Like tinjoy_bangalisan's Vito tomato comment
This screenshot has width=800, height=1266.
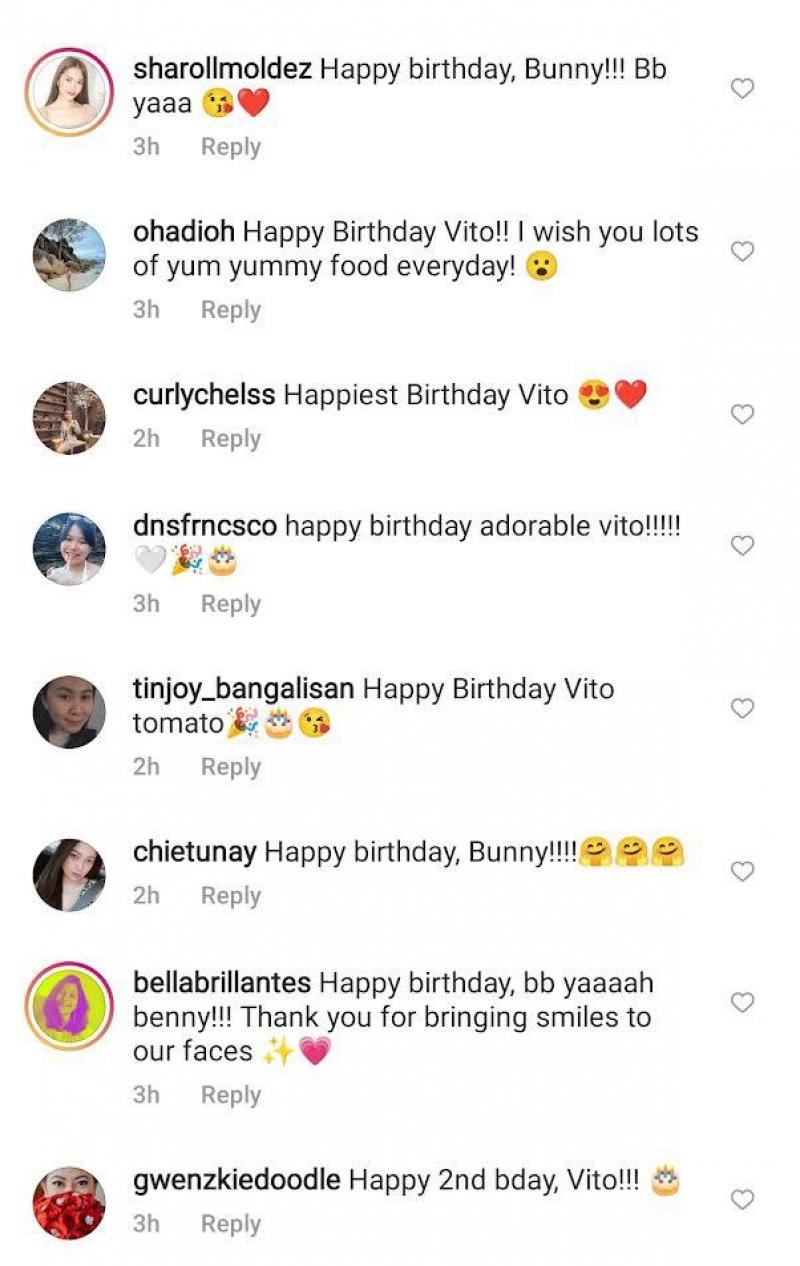(x=742, y=708)
